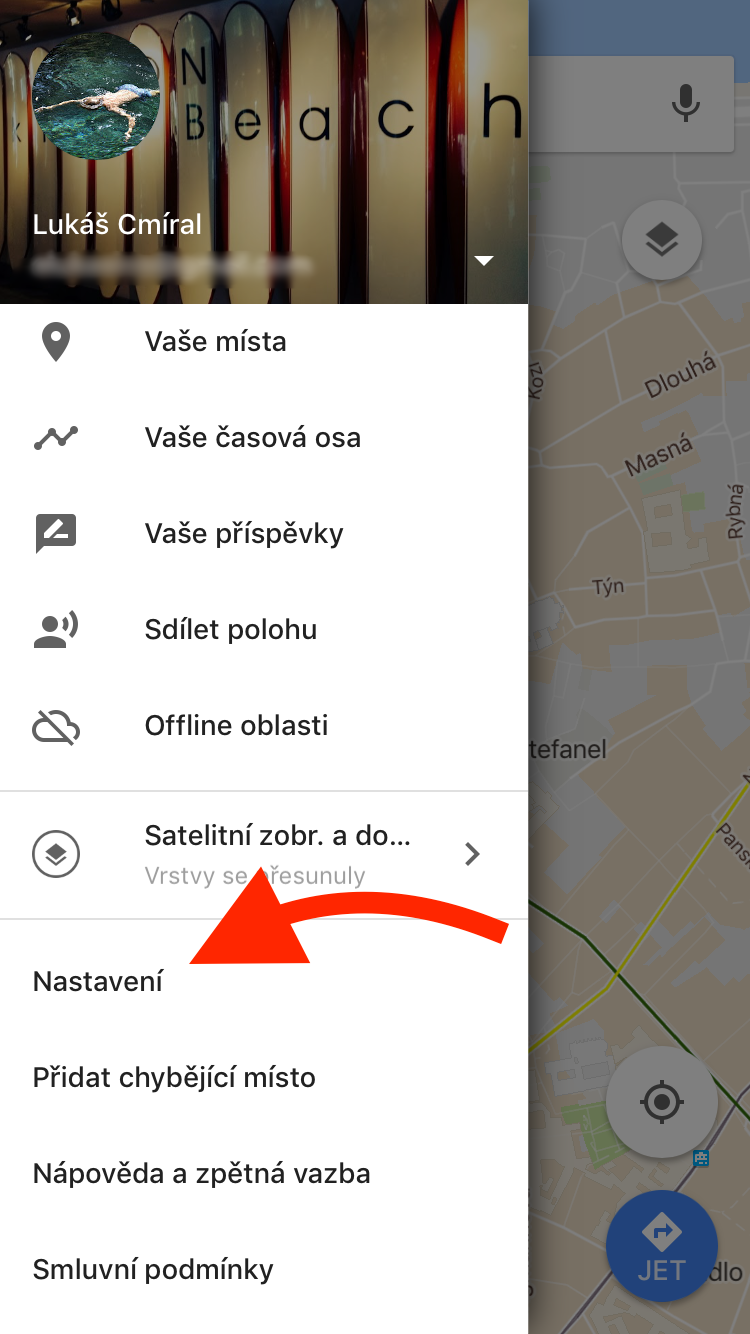750x1334 pixels.
Task: Open Smluvní podmínky
Action: pyautogui.click(x=153, y=1270)
